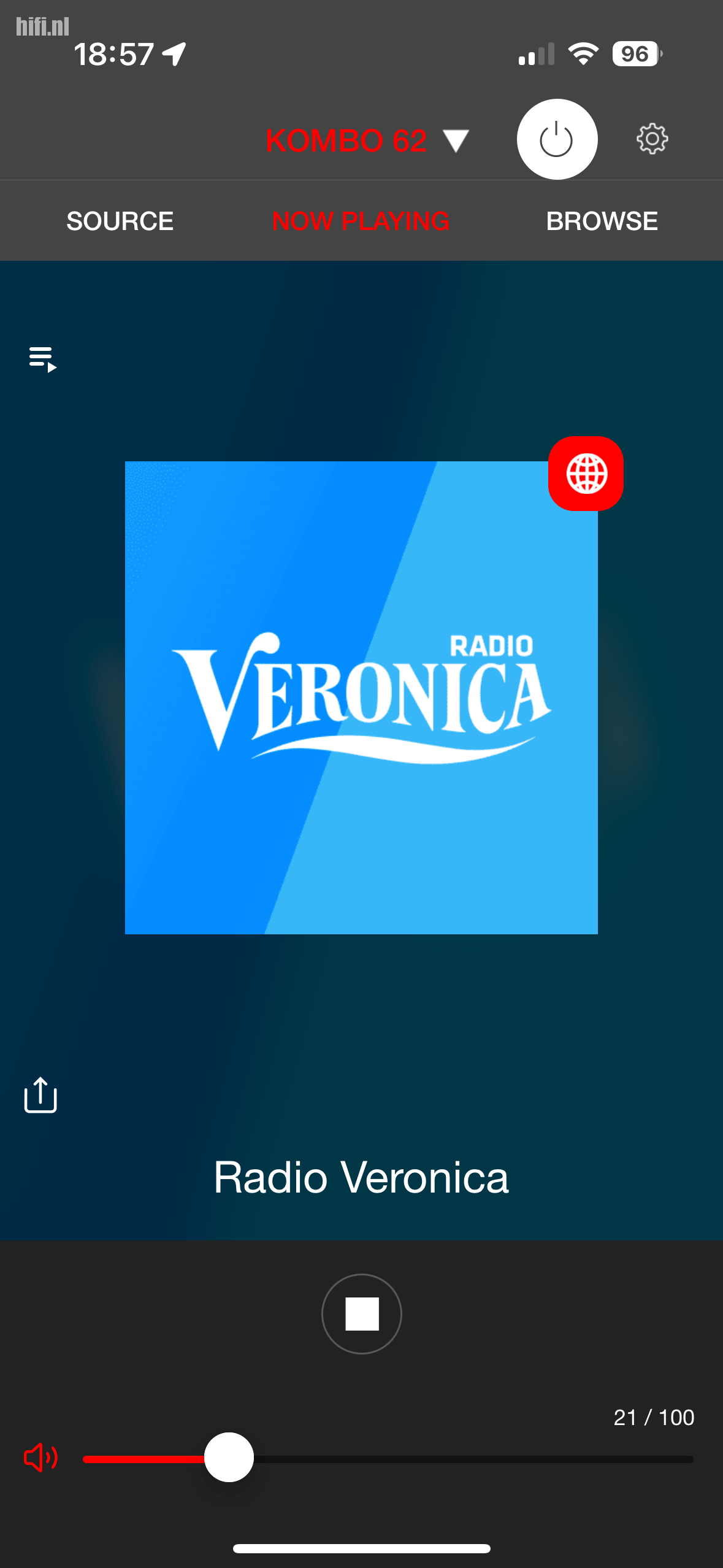Stop playback of Radio Veronica
This screenshot has height=1568, width=723.
[362, 1313]
